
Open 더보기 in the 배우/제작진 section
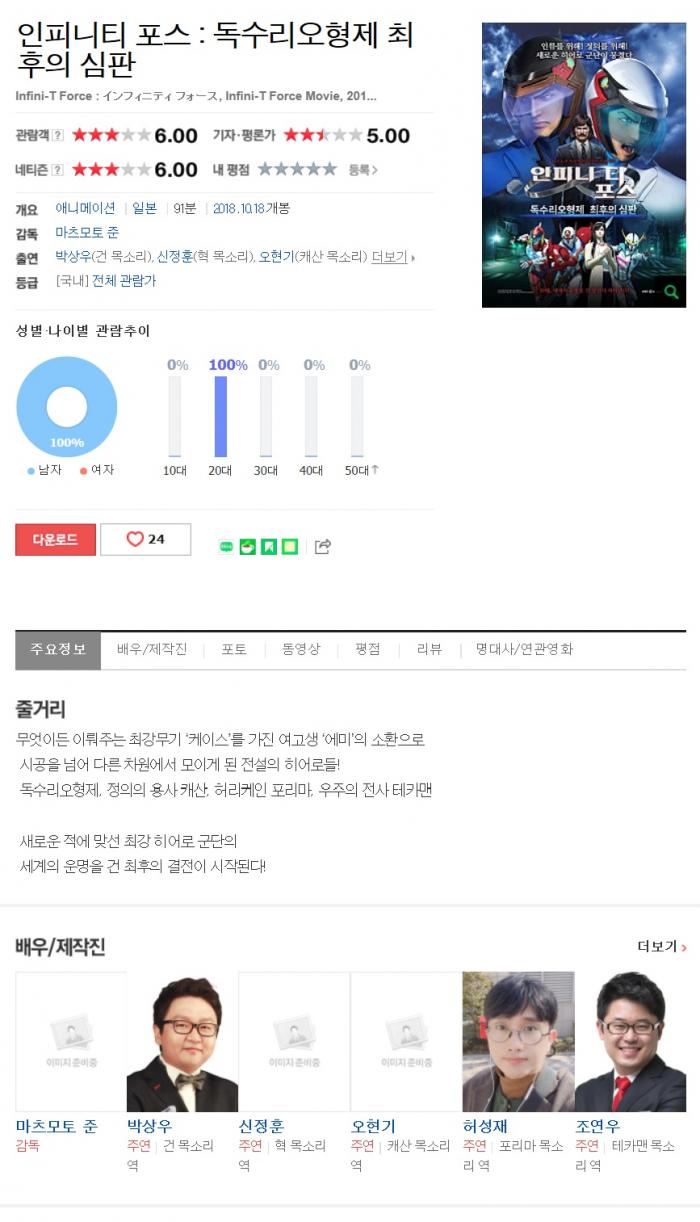(x=662, y=946)
